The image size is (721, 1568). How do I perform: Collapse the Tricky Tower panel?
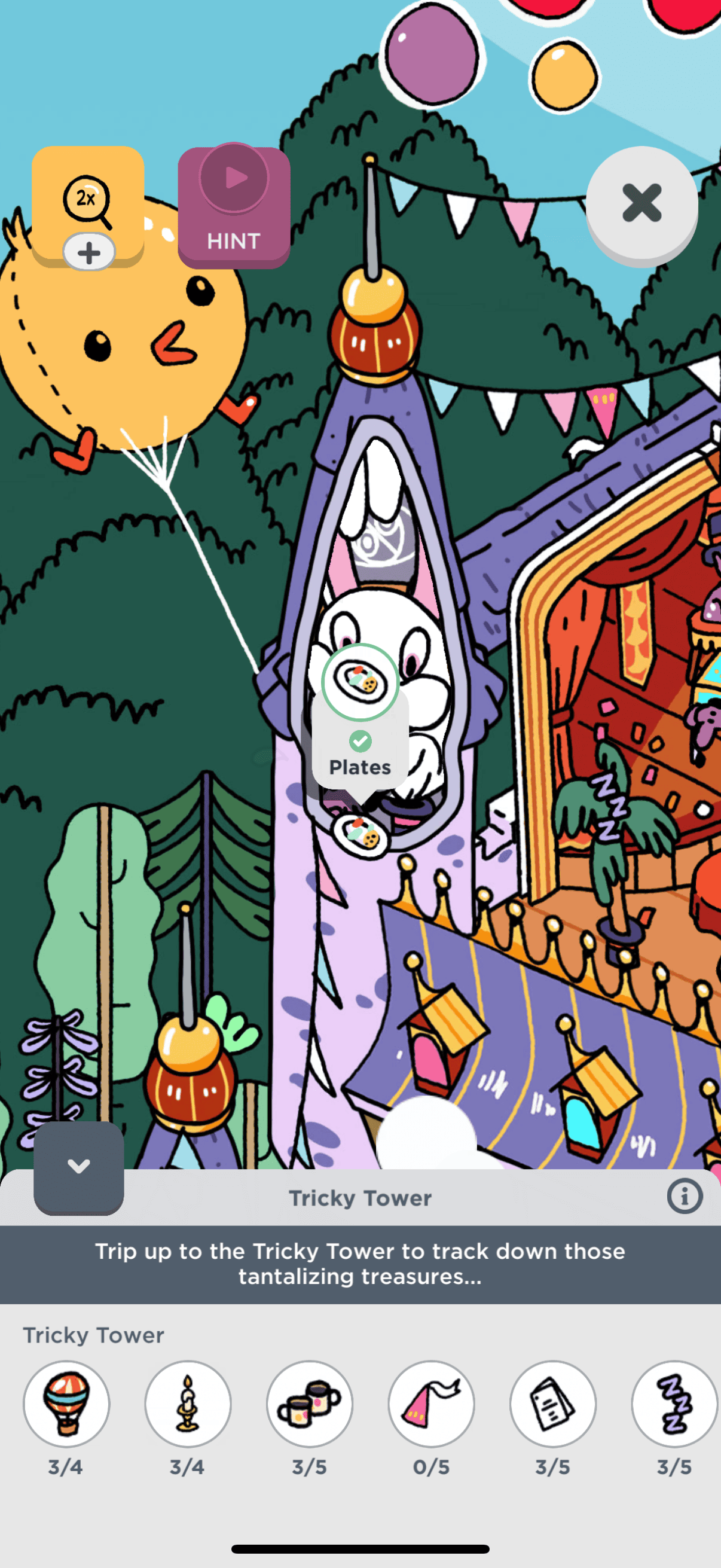click(x=78, y=1166)
